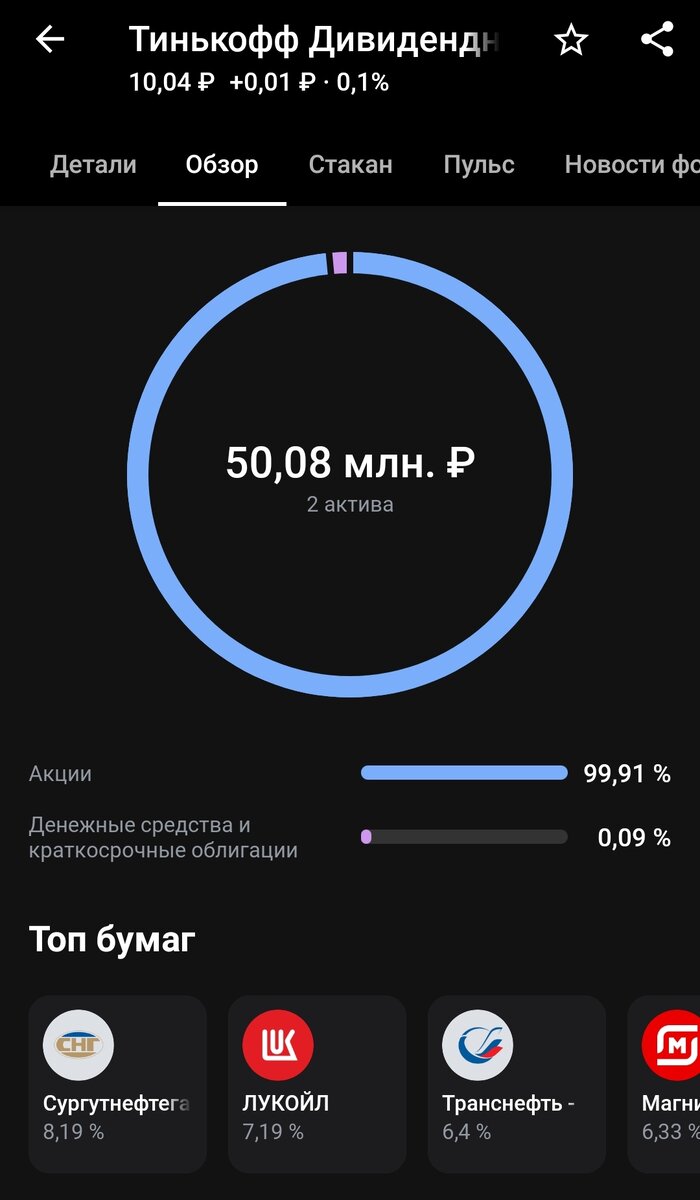The height and width of the screenshot is (1200, 700).
Task: Add the fund to favorites with the star
Action: point(571,40)
